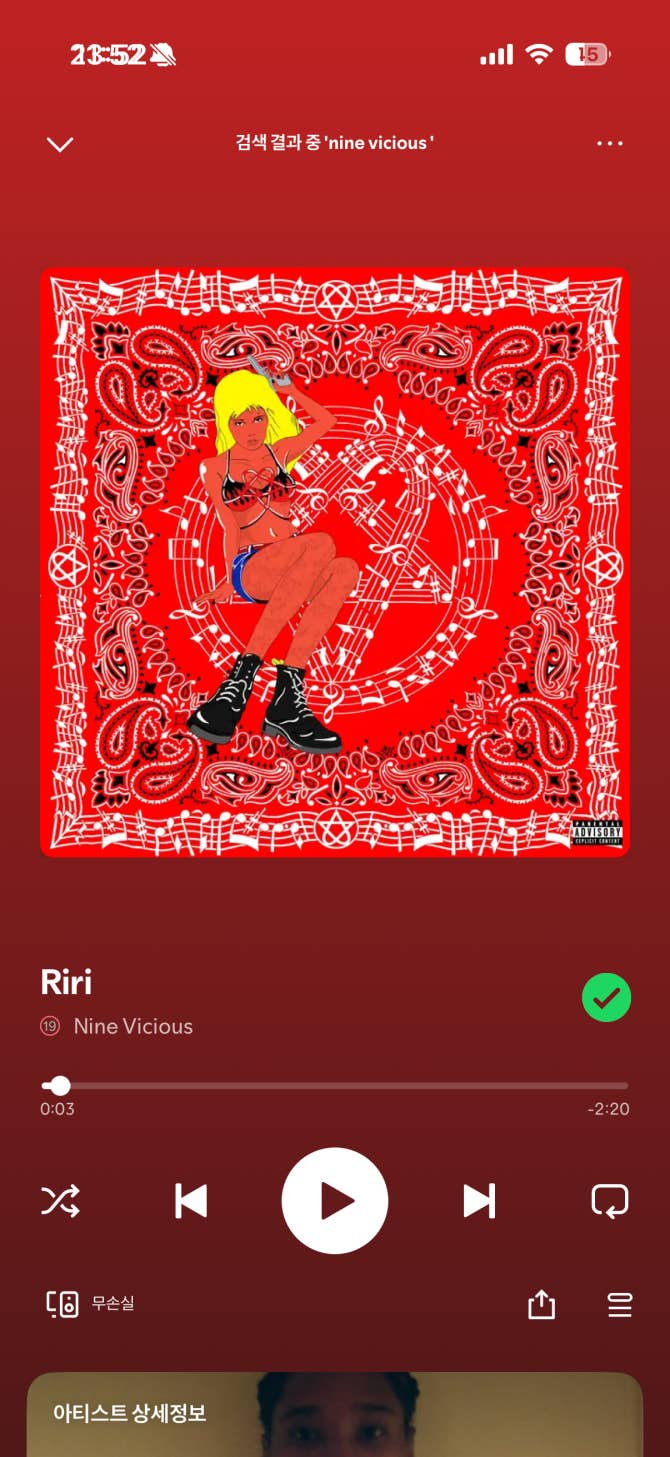
Task: Open the playback queue
Action: [620, 1304]
